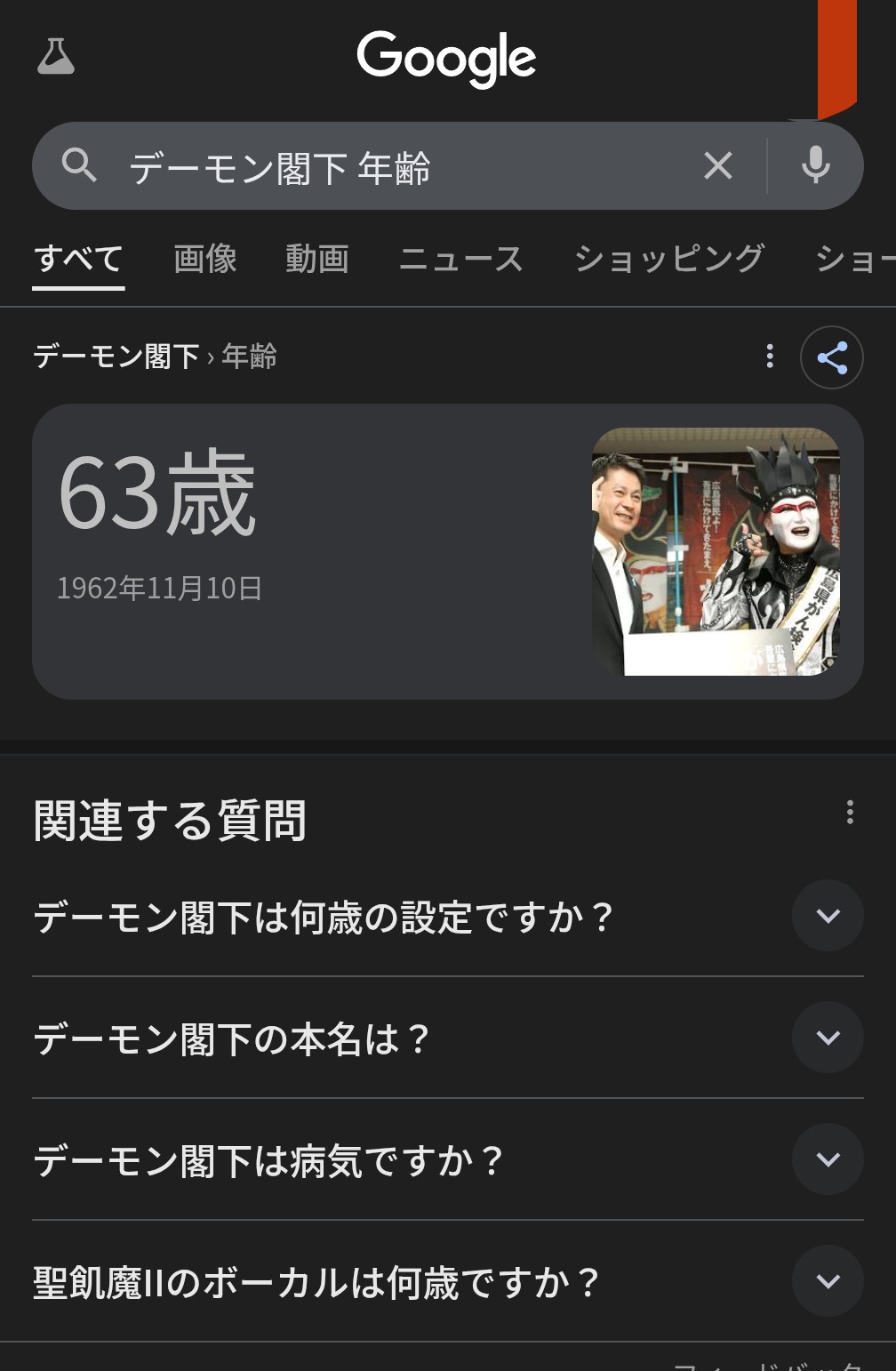Open the Search Labs flask icon

pyautogui.click(x=56, y=57)
